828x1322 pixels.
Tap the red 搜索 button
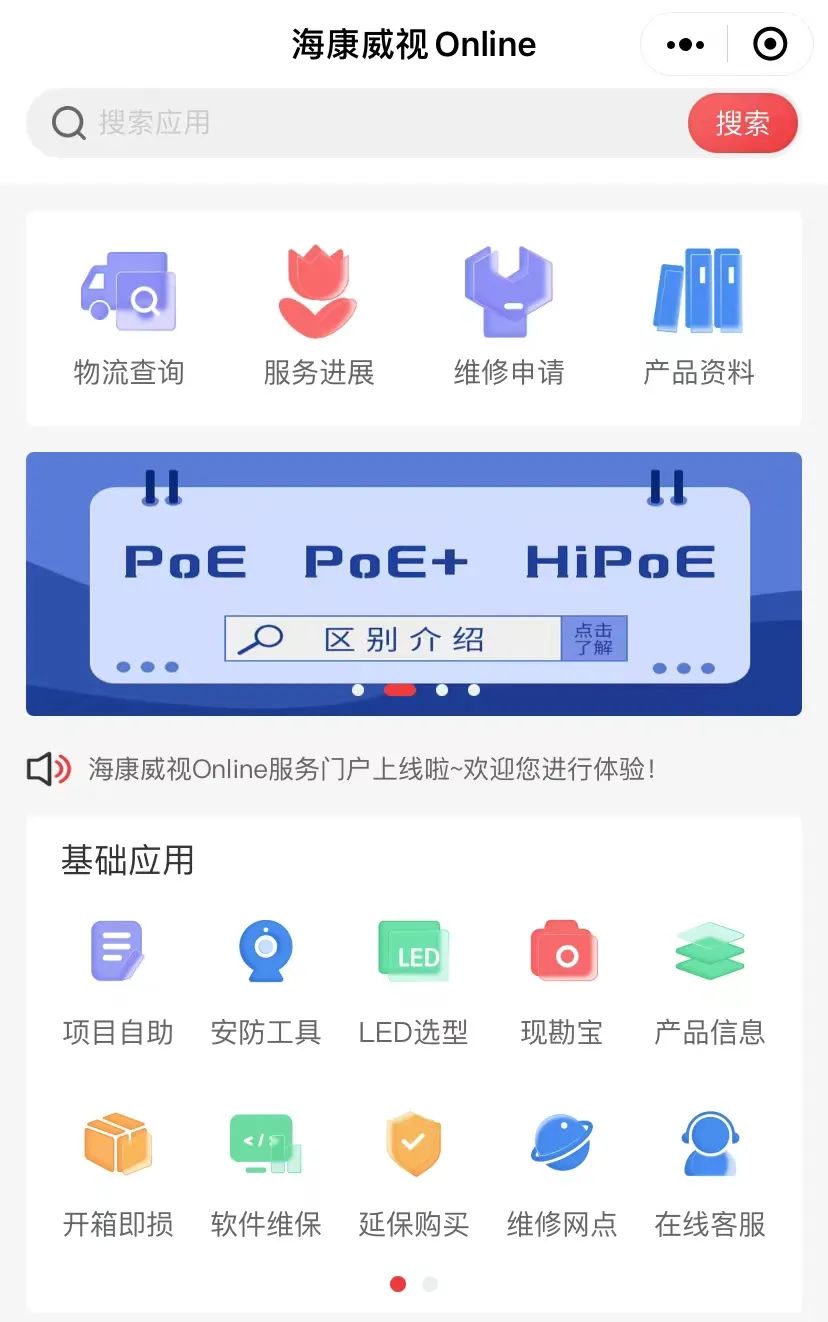click(x=742, y=123)
